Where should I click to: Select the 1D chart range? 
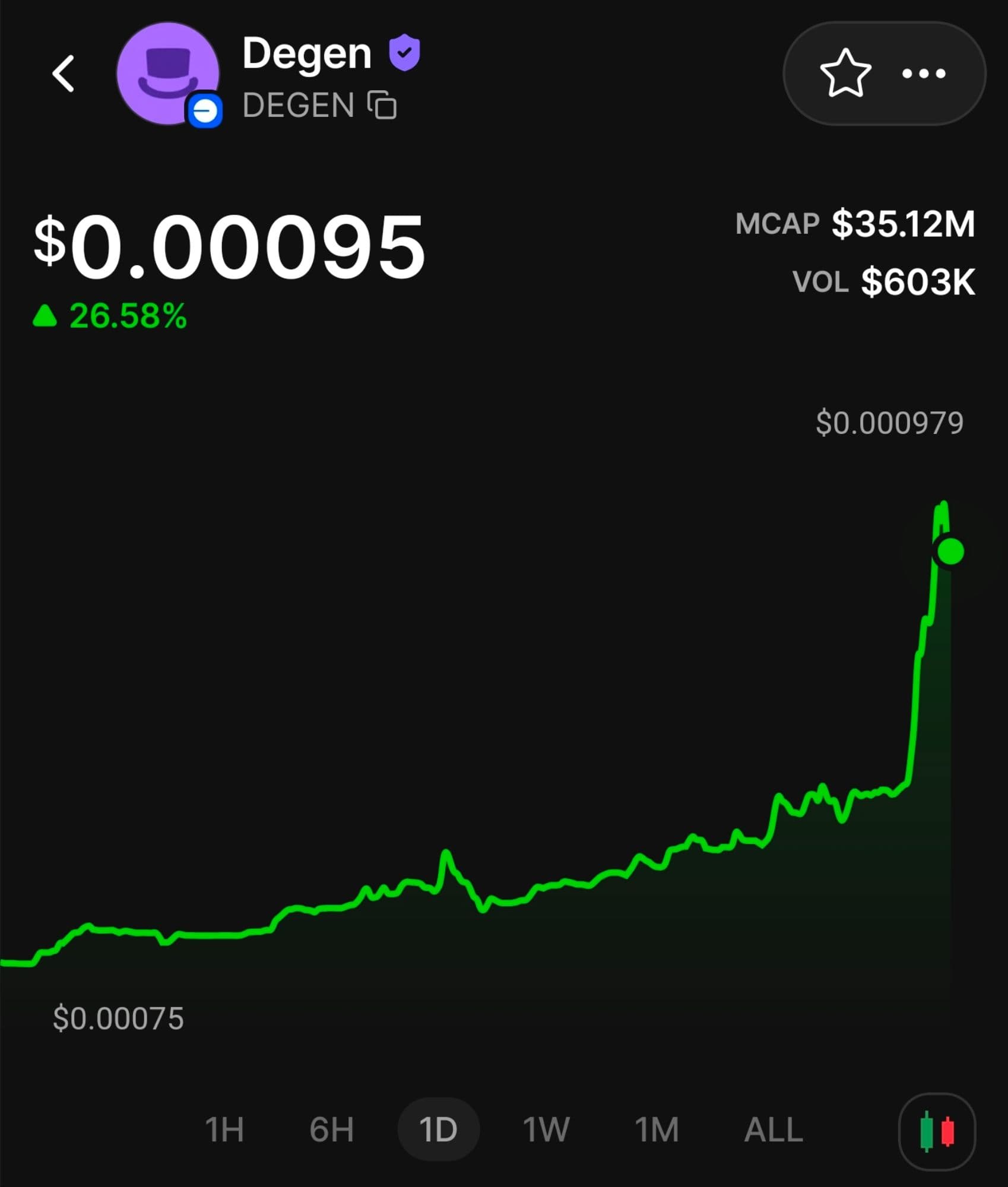(438, 1130)
